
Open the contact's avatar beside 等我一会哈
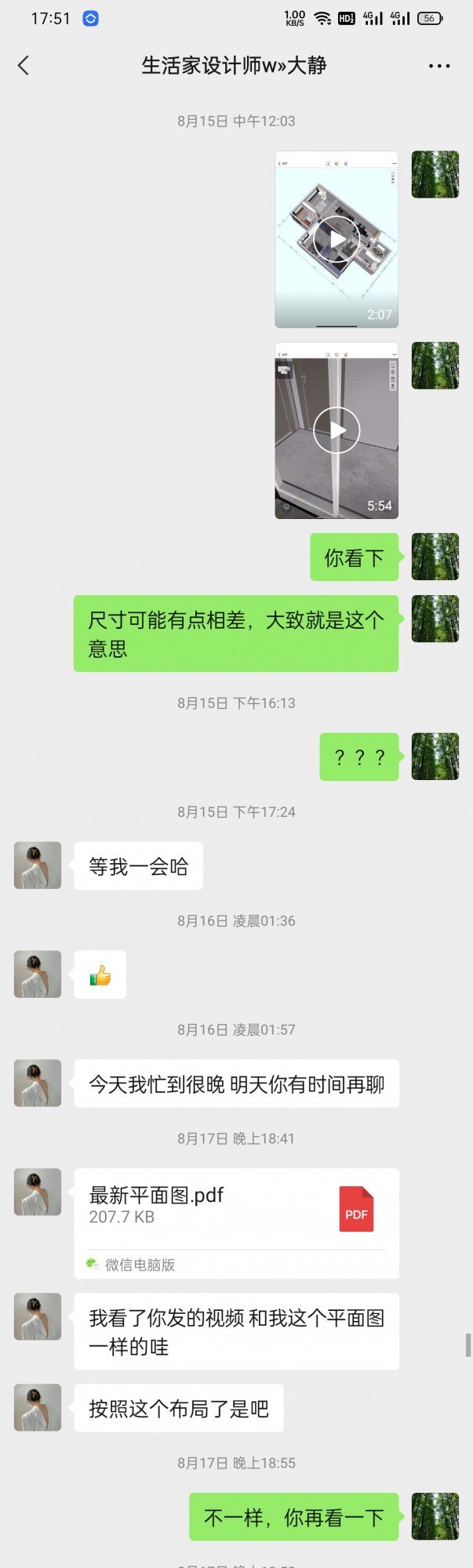(38, 866)
